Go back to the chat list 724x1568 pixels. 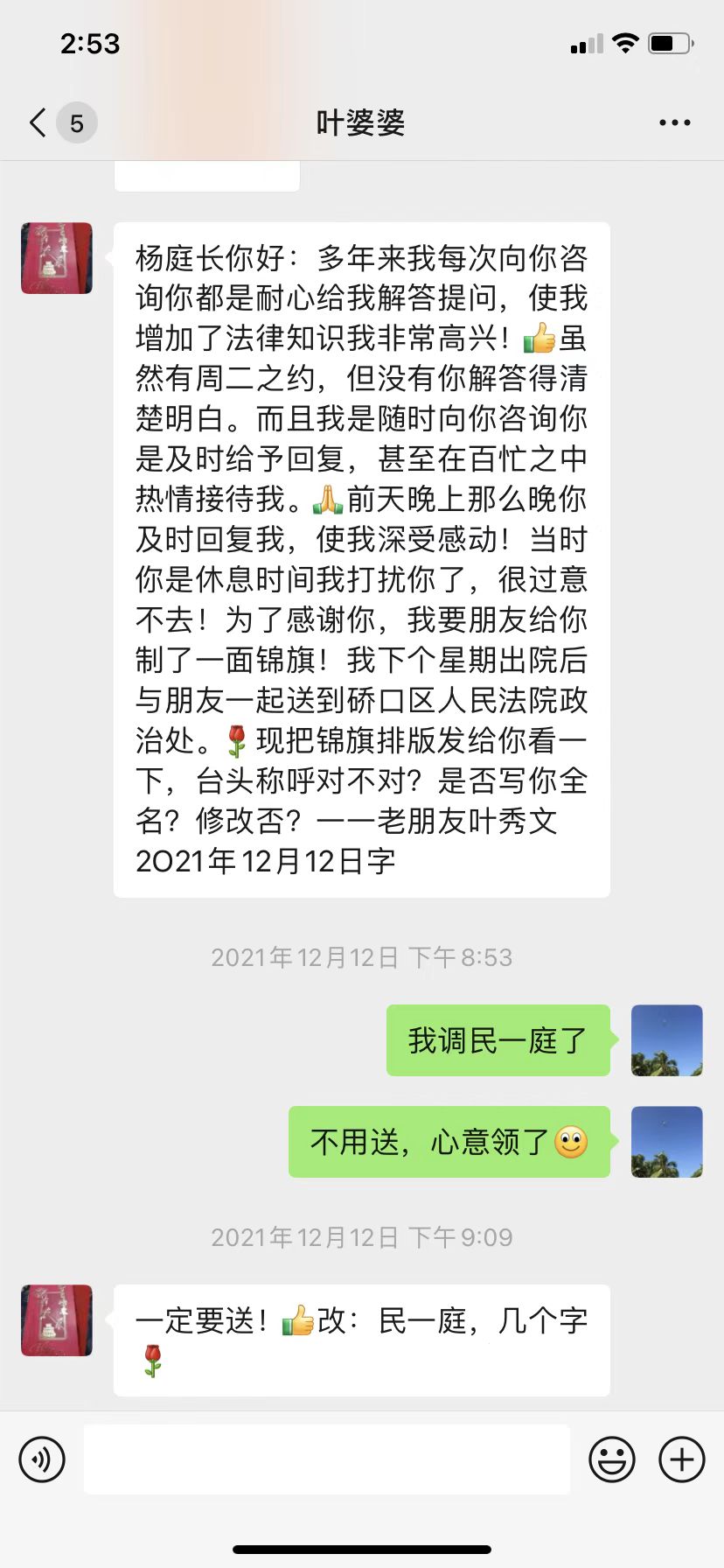tap(38, 123)
